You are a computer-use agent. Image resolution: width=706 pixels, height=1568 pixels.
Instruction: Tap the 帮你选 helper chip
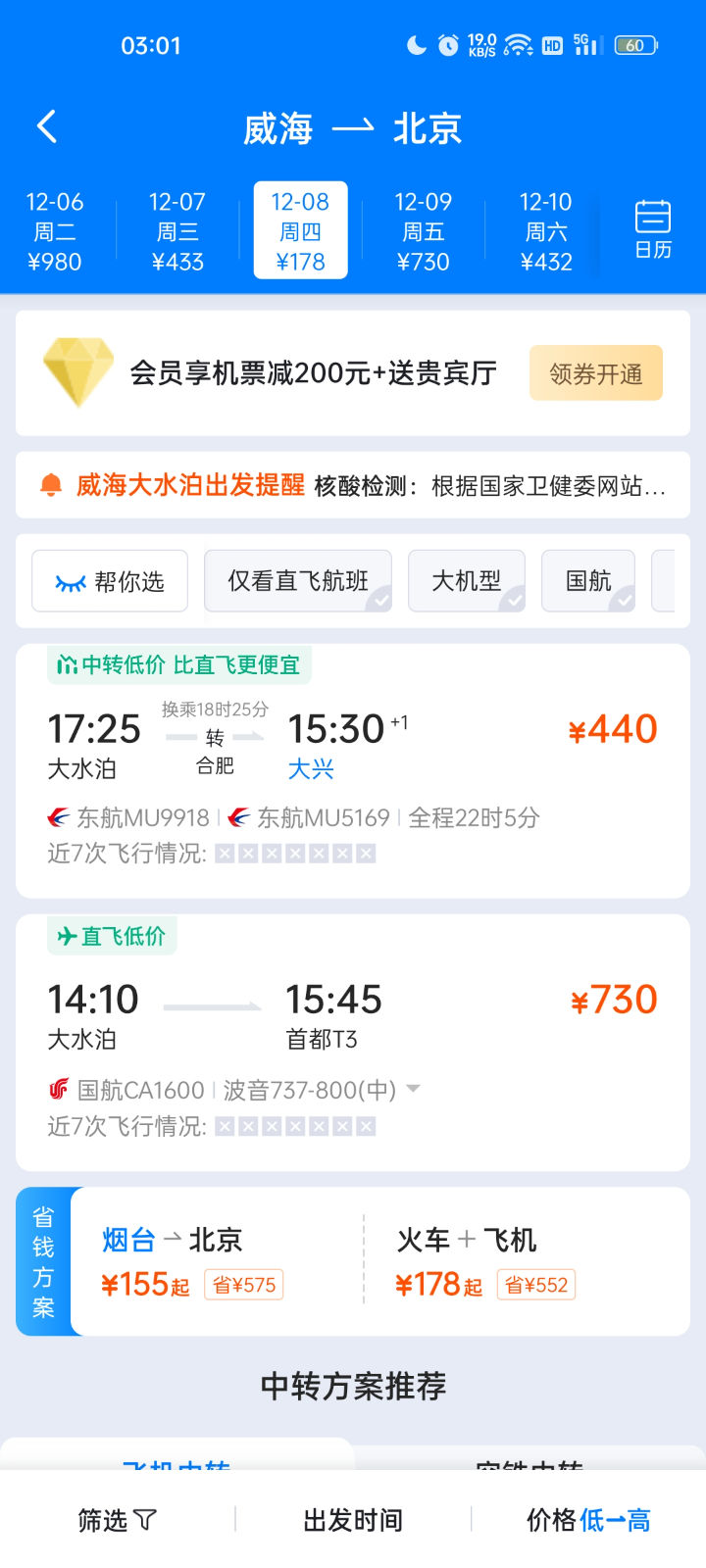point(110,581)
